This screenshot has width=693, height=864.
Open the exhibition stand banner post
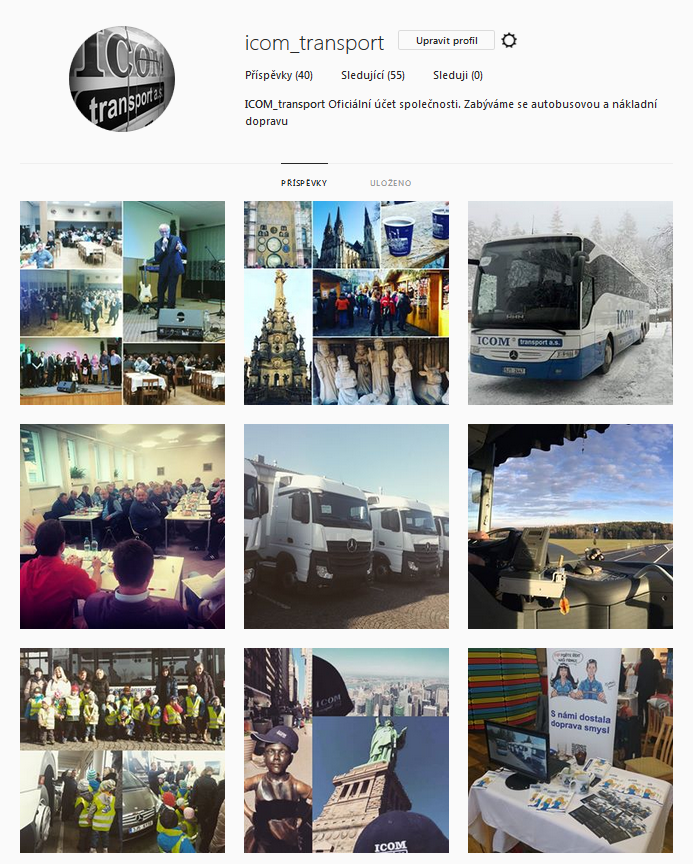570,750
